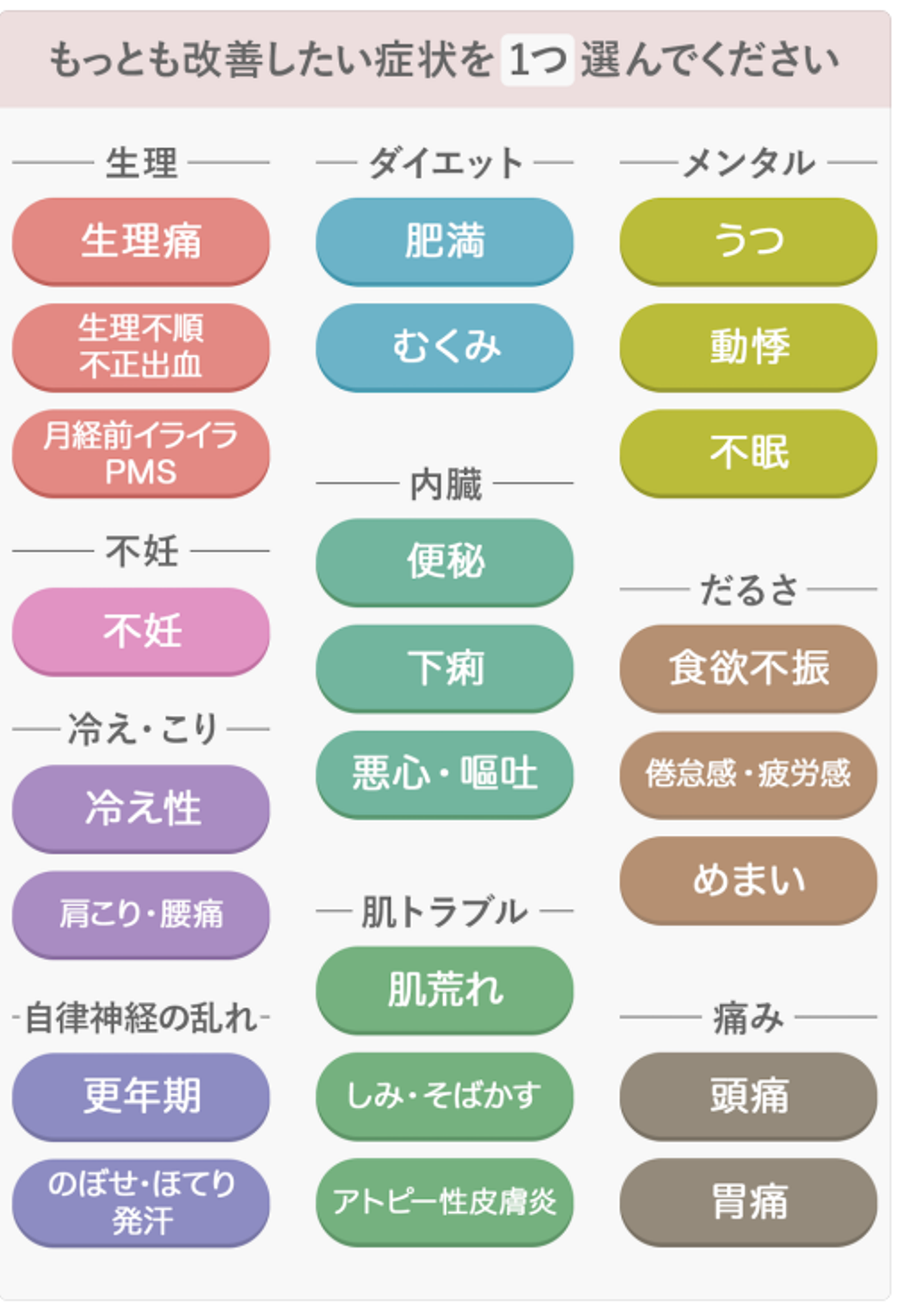Choose のぼせ・ほてり 発汗
Screen dimensions: 917x1316
click(141, 1202)
